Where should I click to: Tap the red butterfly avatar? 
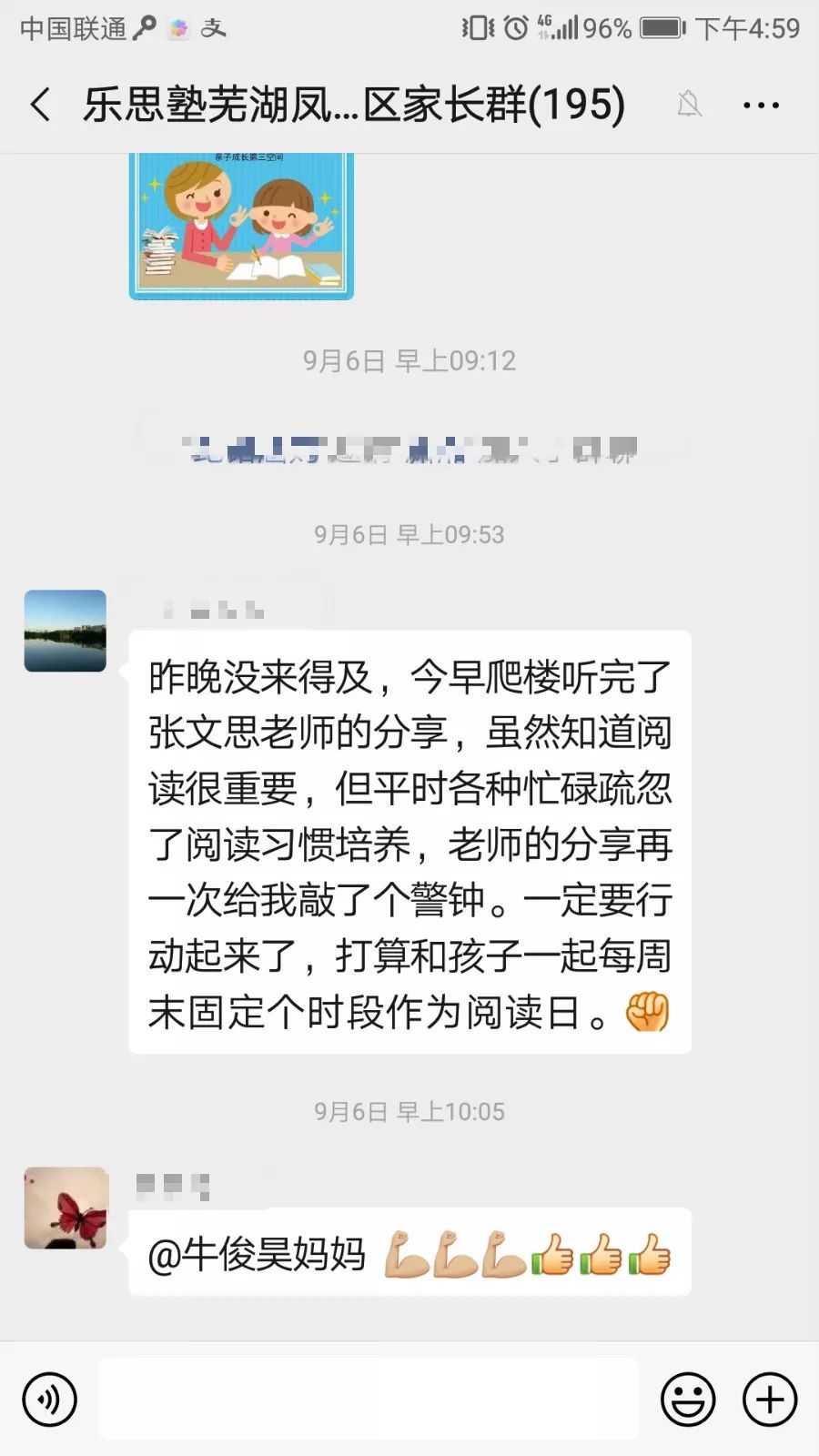pyautogui.click(x=66, y=1208)
